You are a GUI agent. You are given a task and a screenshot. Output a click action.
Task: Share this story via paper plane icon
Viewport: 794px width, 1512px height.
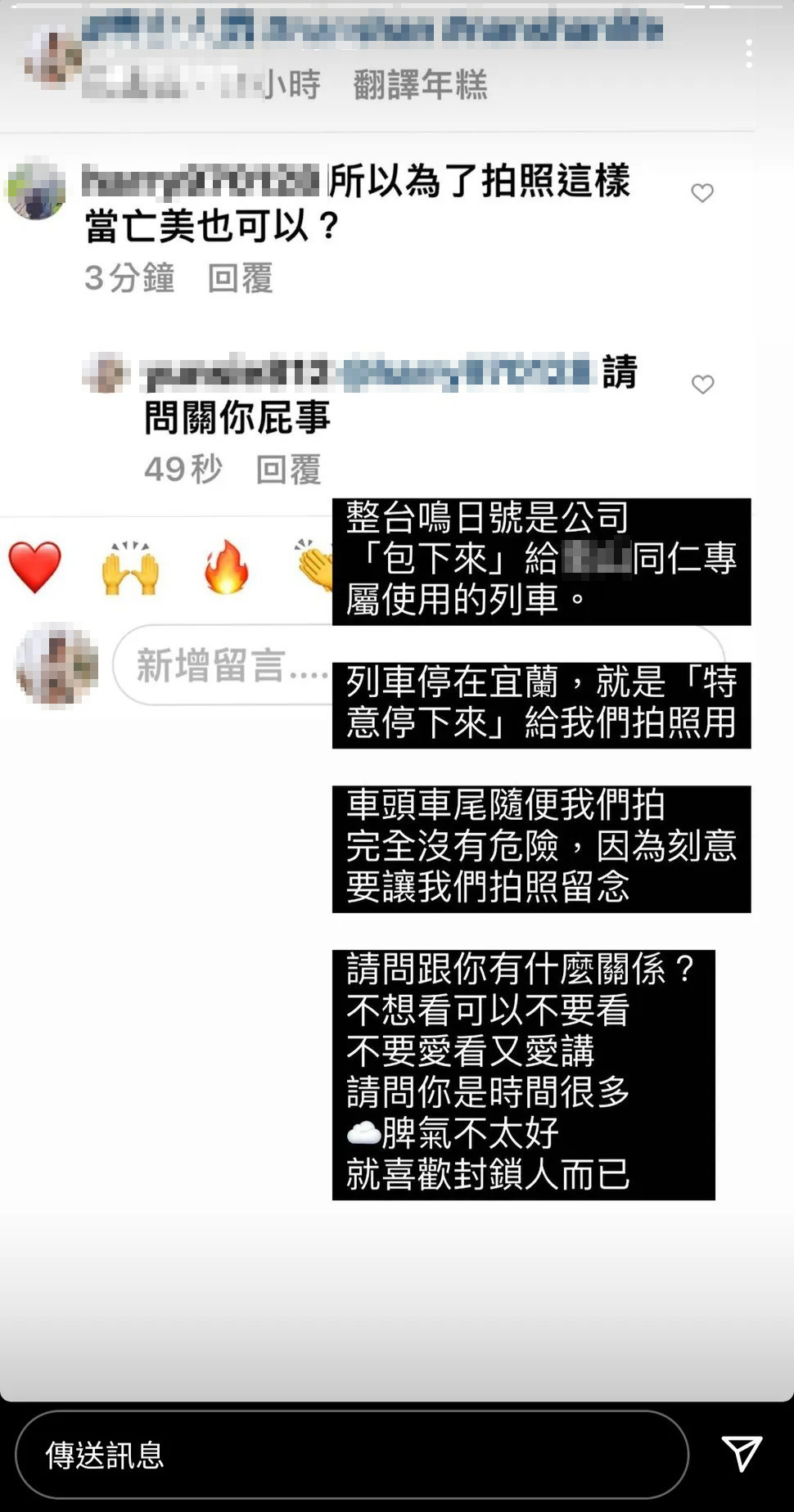pyautogui.click(x=742, y=1453)
